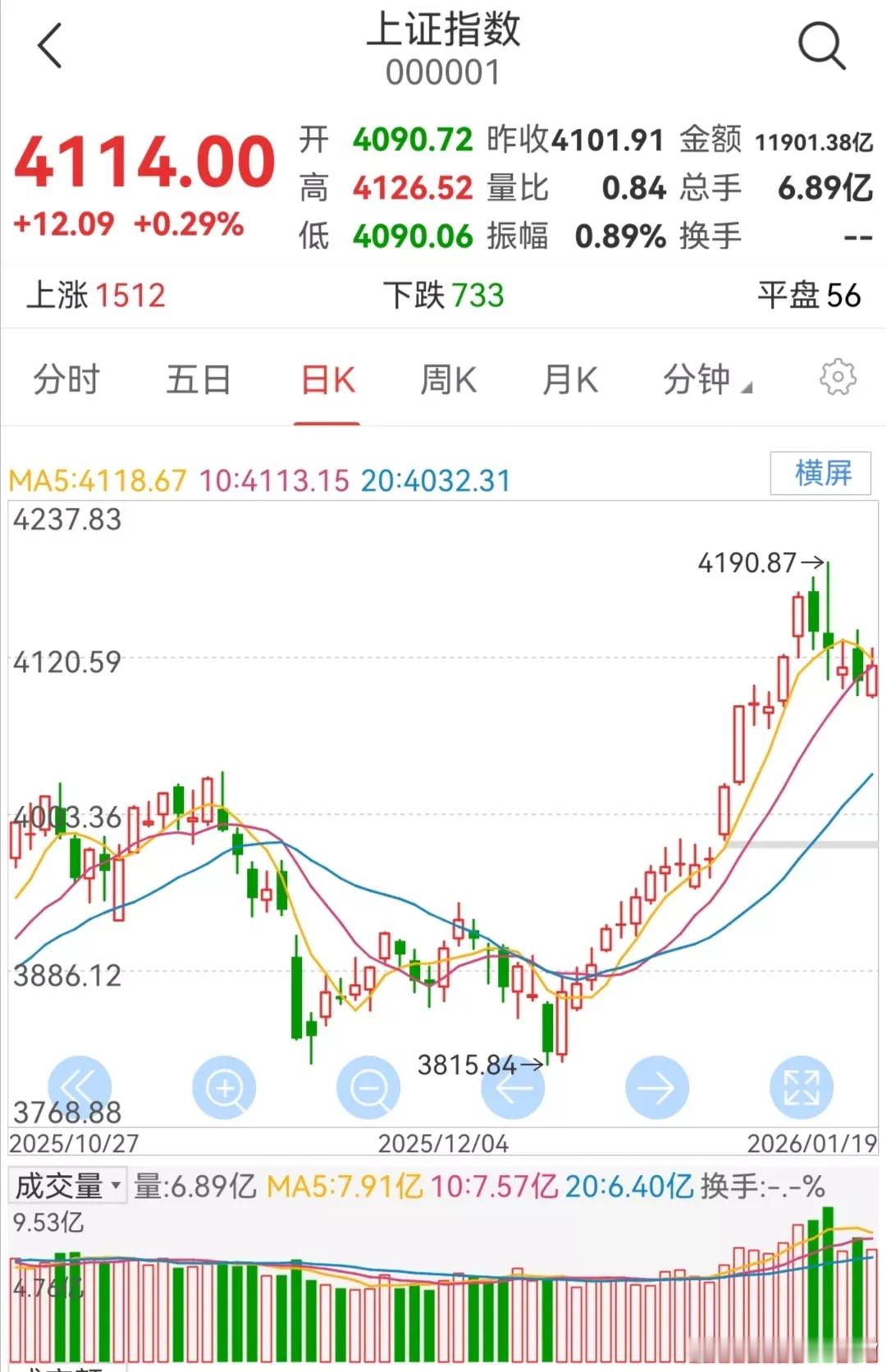Switch to the 周K tab
The image size is (886, 1372).
click(x=448, y=379)
